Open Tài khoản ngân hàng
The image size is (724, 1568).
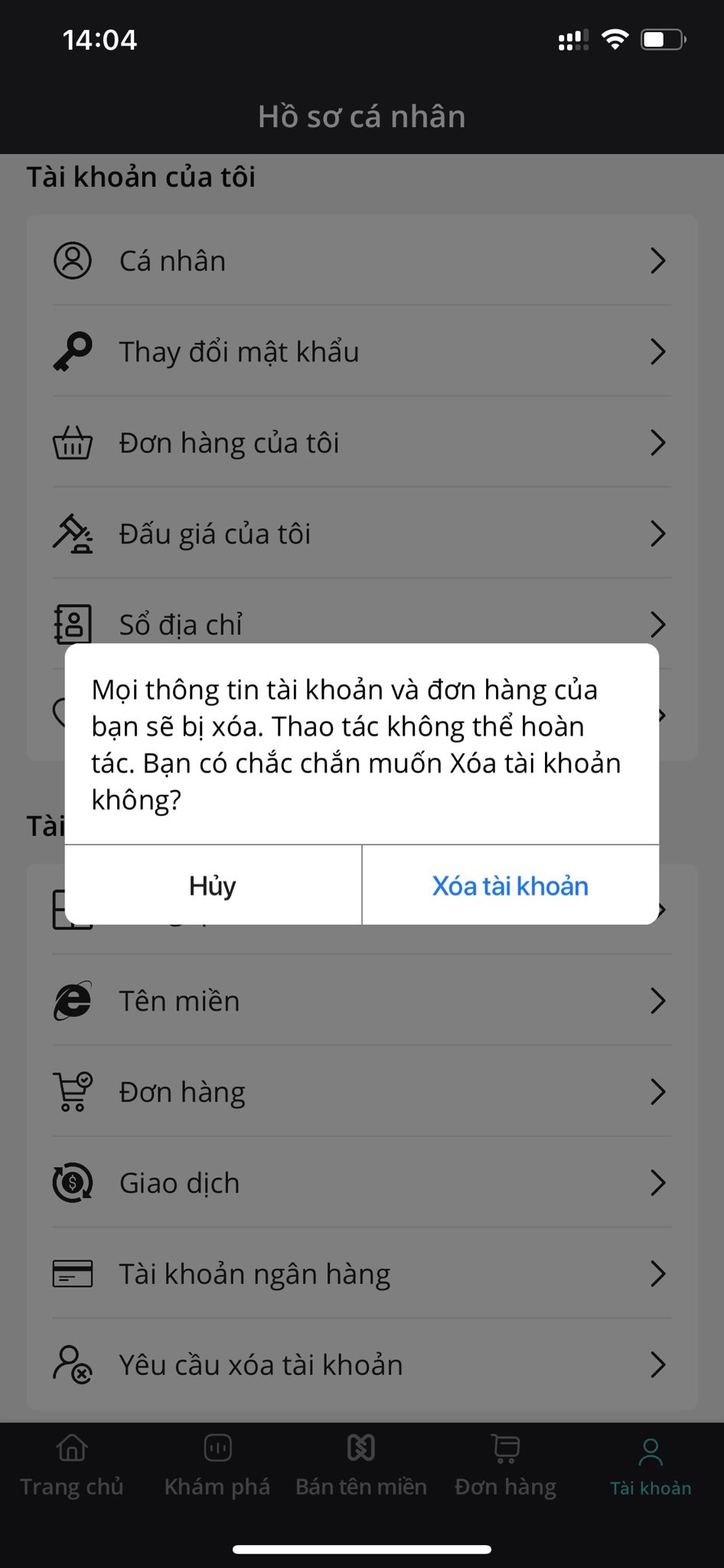coord(361,1275)
